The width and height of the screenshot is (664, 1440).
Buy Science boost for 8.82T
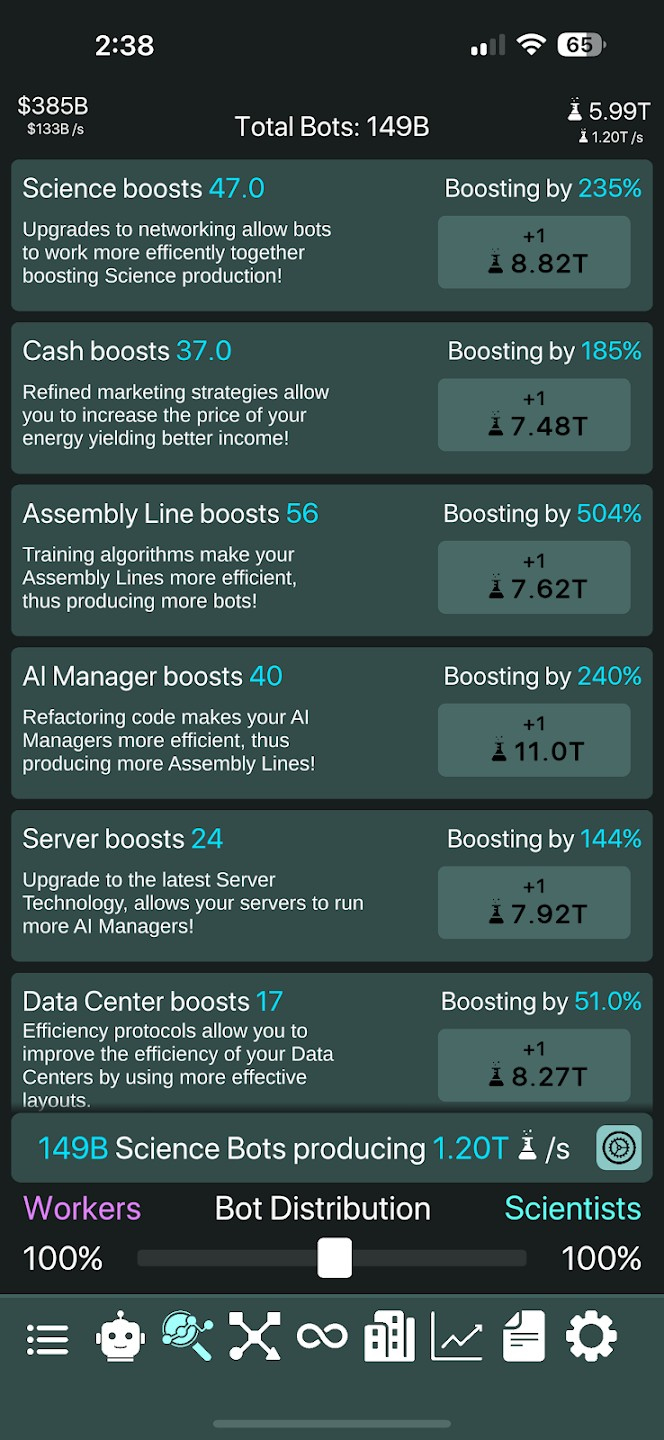click(x=534, y=252)
